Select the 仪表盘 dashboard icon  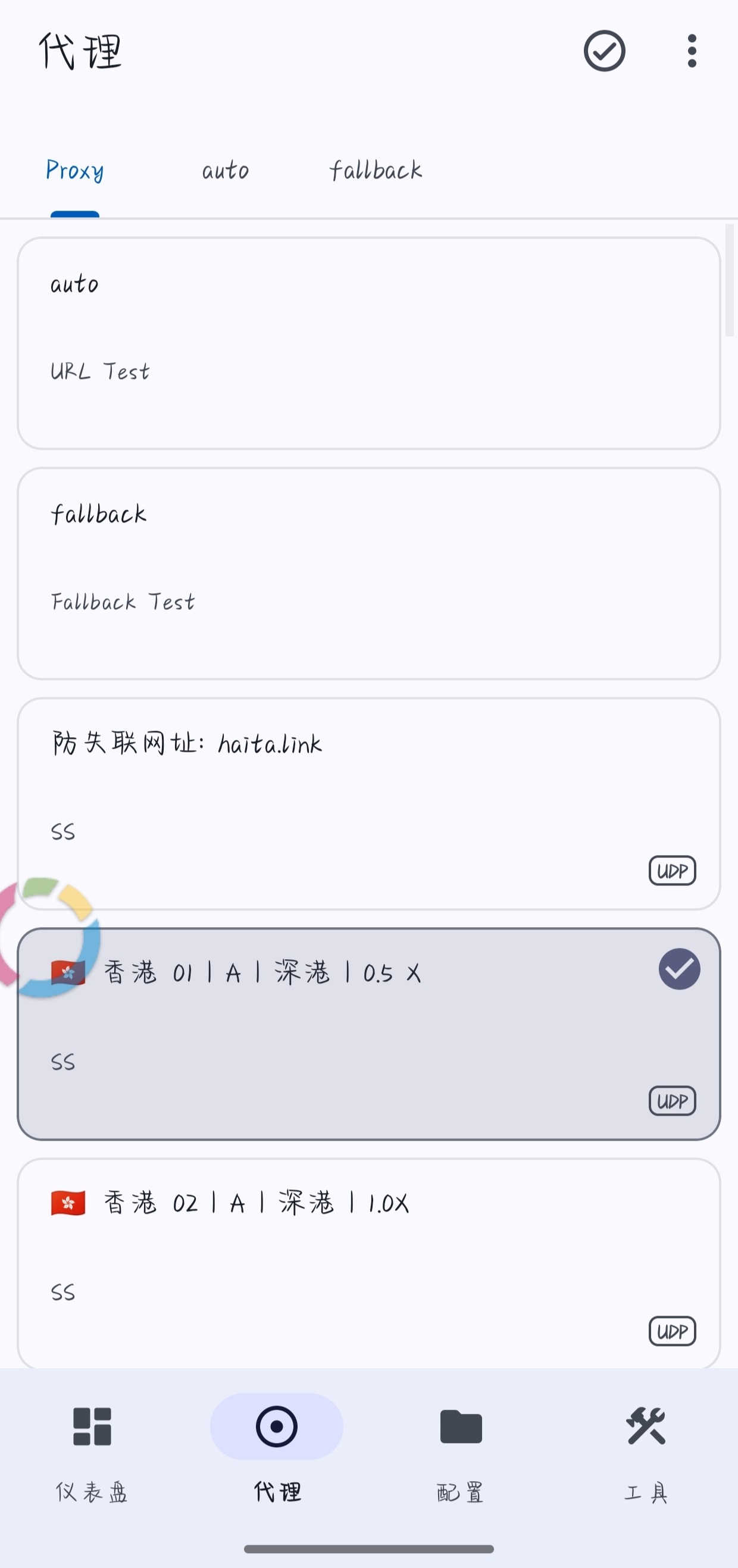92,1427
